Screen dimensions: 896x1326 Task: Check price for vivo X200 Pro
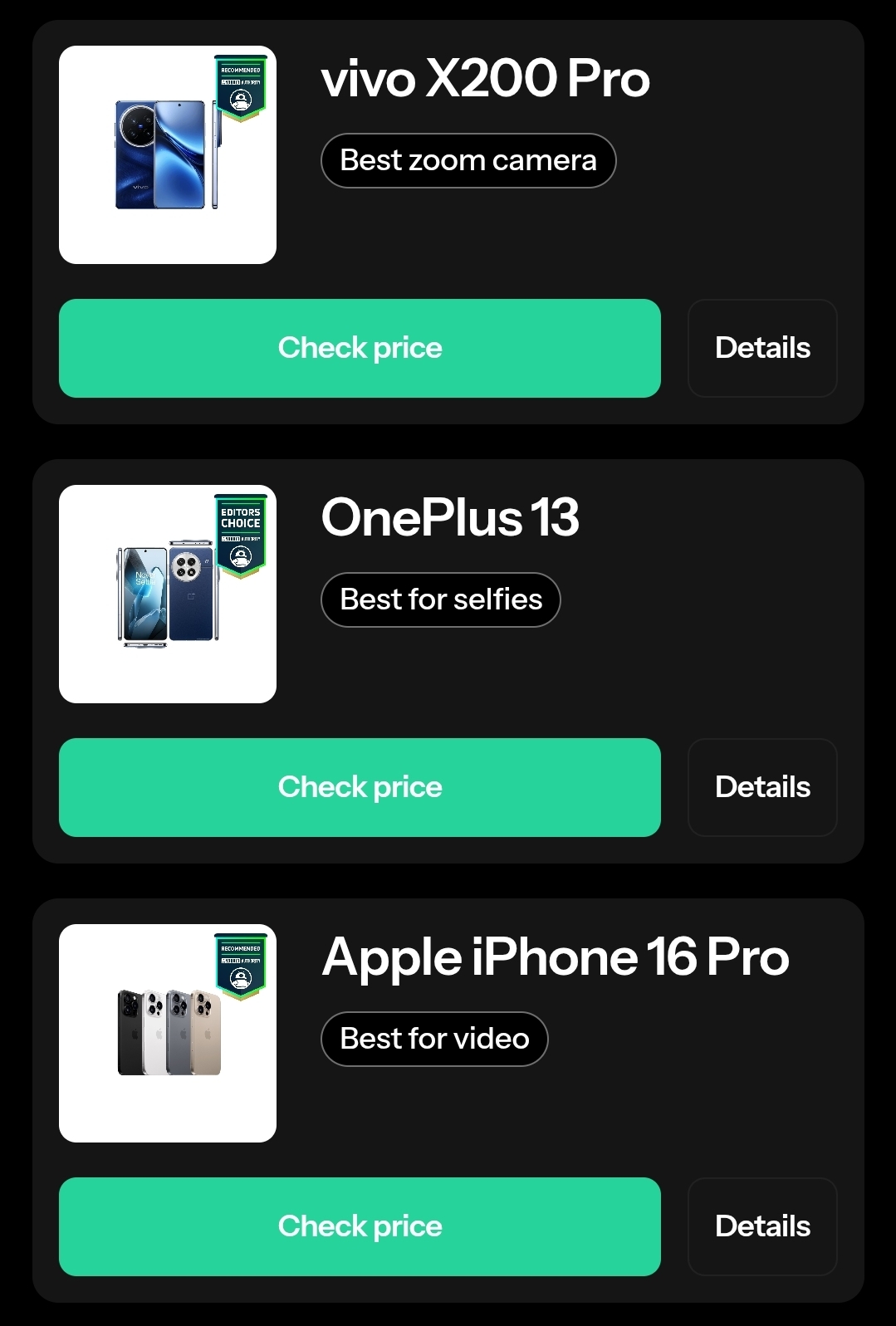coord(360,348)
